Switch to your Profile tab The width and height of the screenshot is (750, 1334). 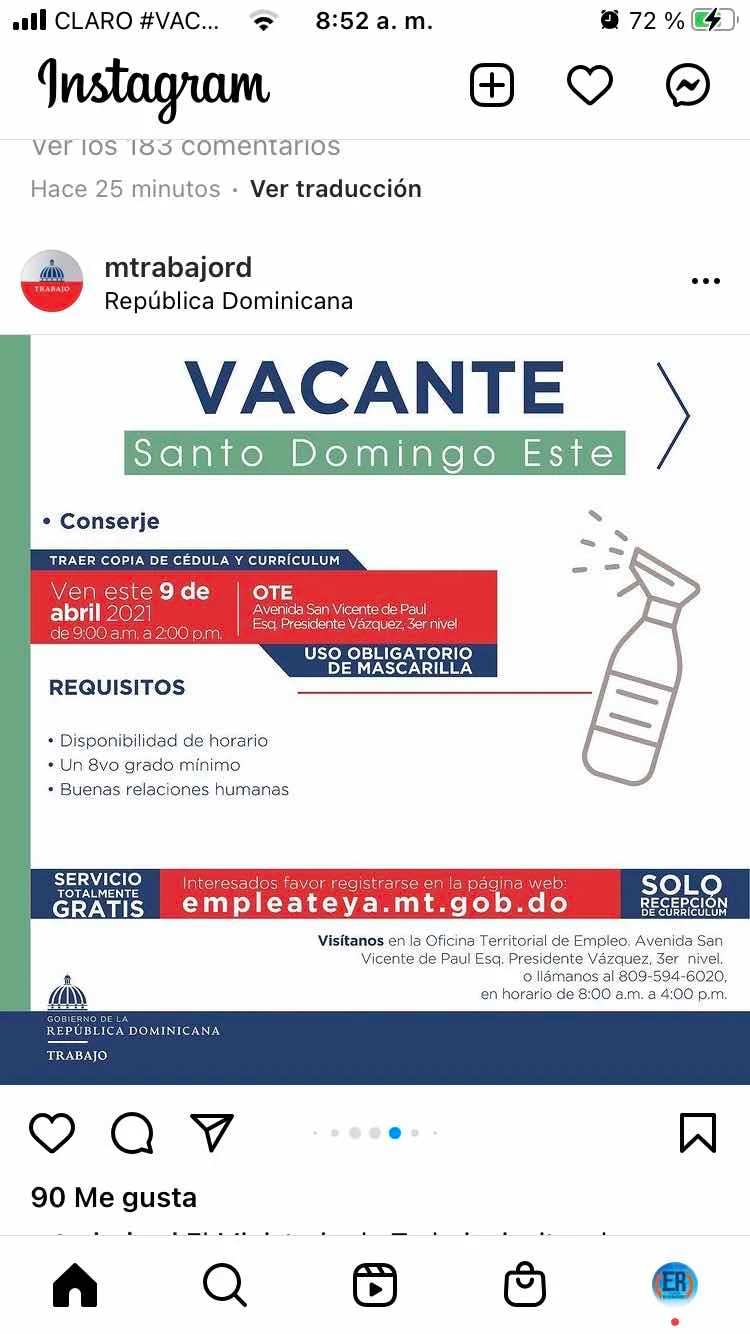click(675, 1284)
